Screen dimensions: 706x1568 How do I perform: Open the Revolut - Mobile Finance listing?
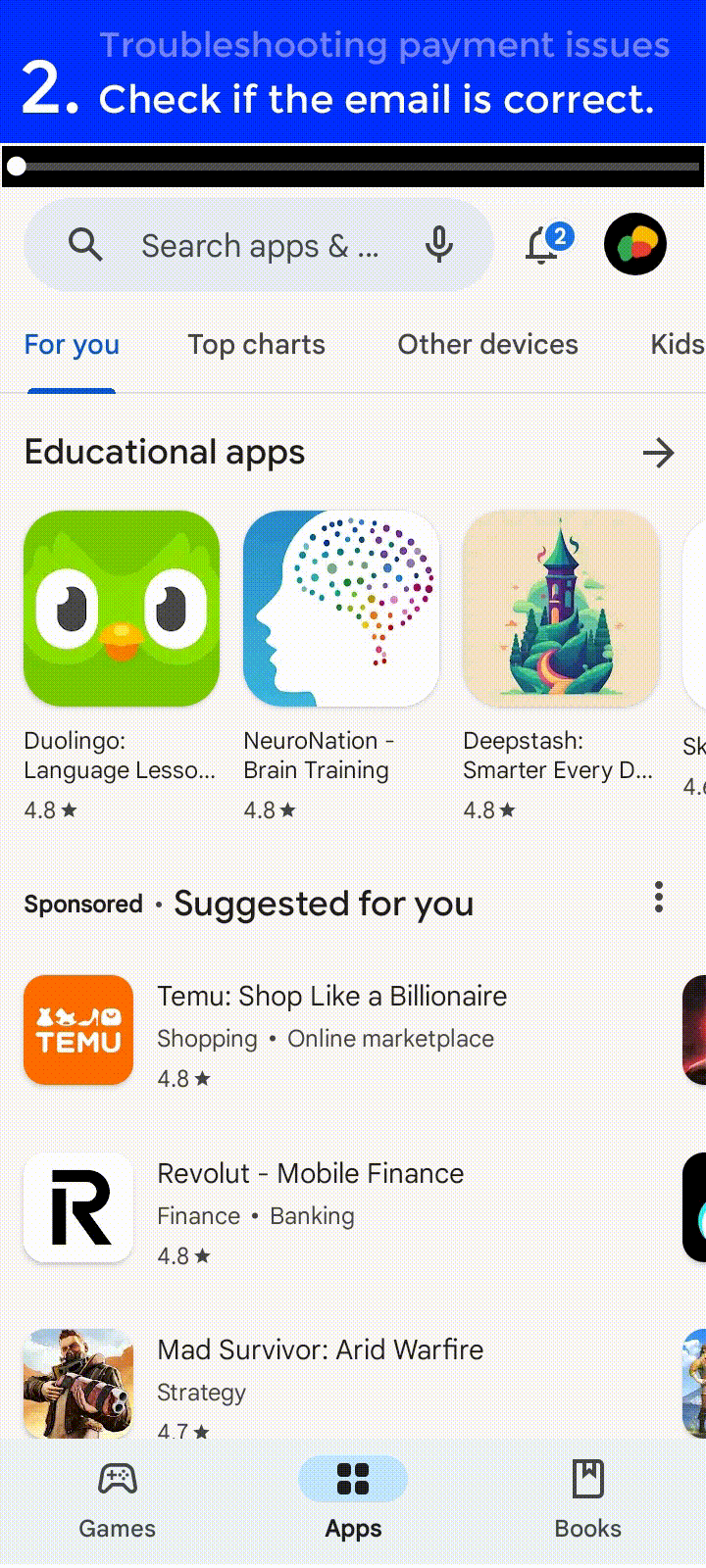click(310, 1207)
